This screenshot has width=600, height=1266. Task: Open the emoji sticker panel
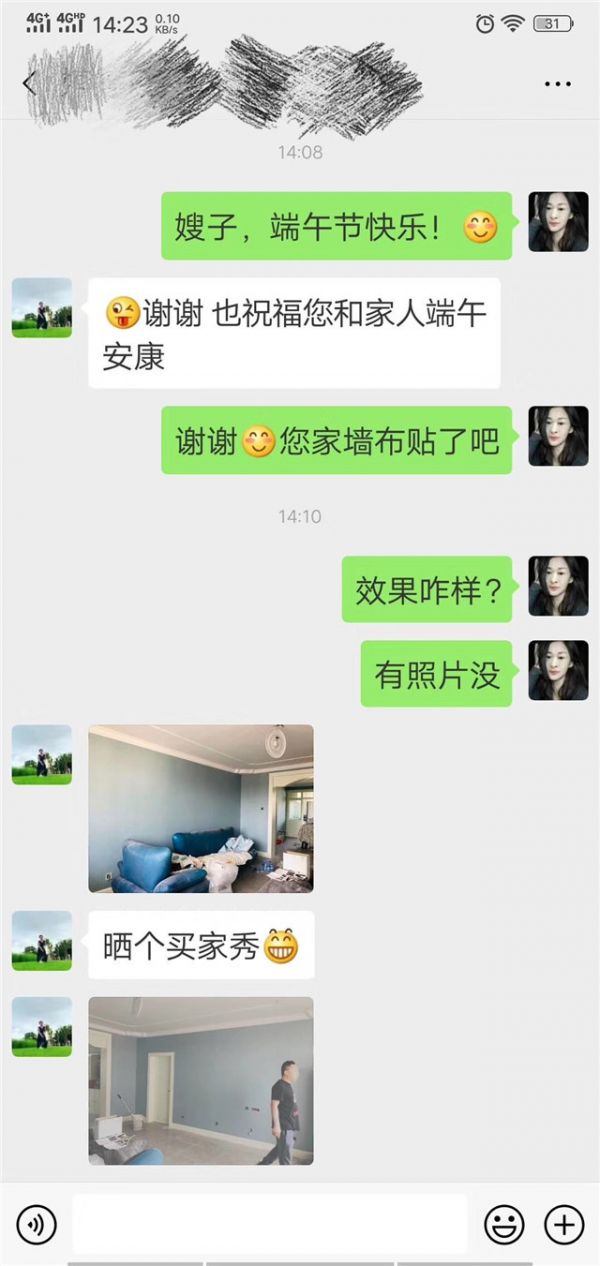click(504, 1223)
